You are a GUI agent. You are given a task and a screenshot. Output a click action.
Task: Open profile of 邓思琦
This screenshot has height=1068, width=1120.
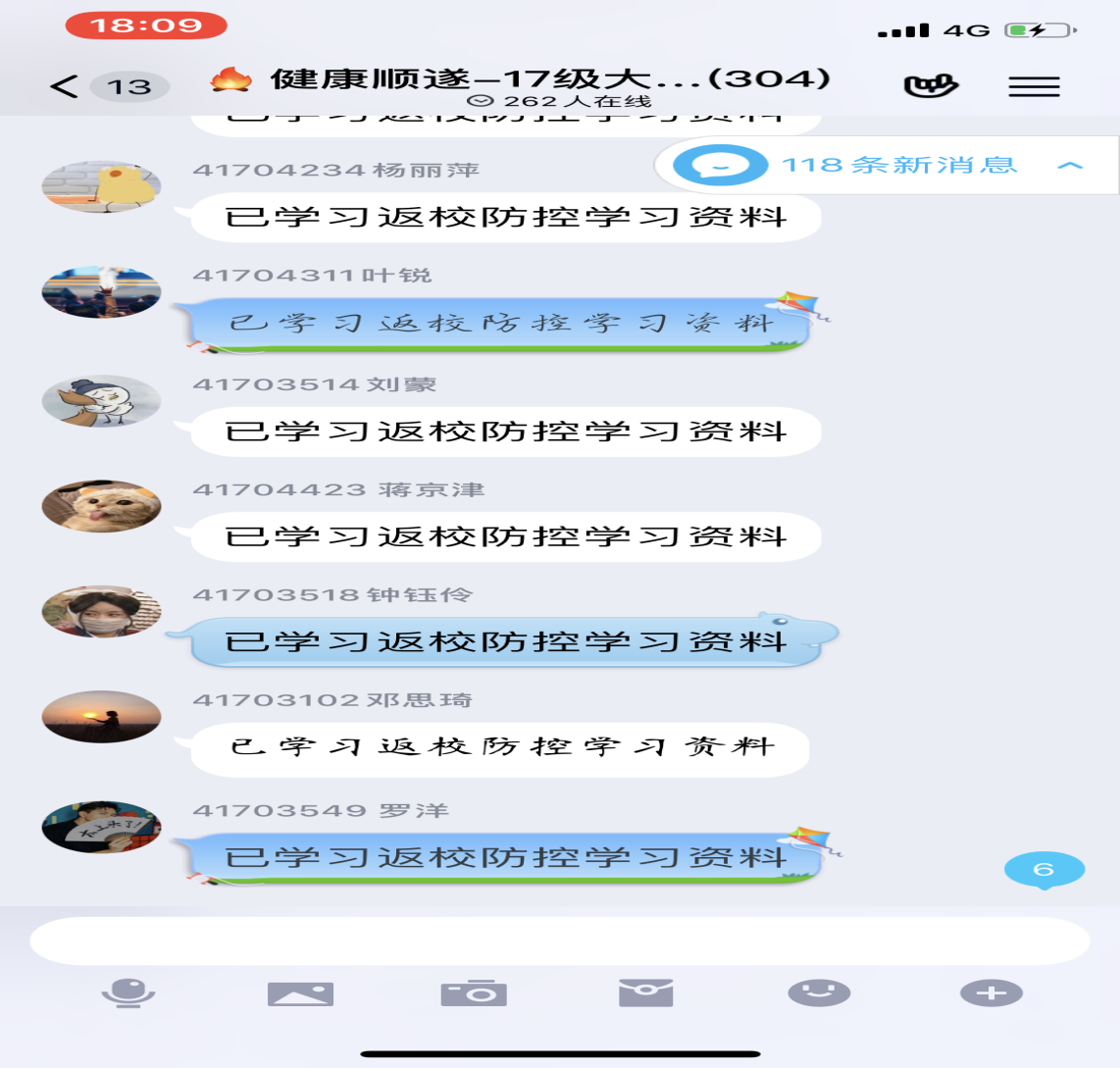pos(101,717)
